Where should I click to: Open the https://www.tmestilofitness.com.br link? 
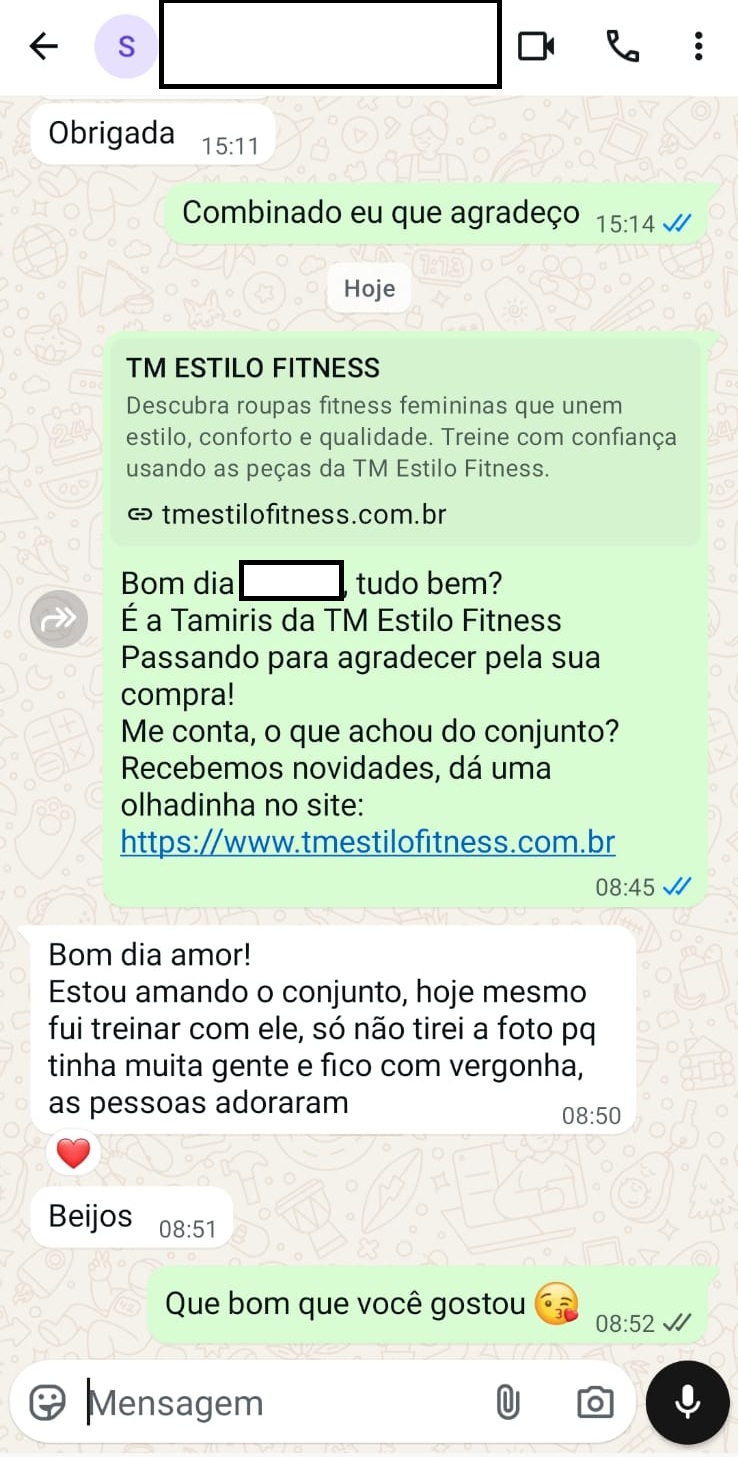[x=368, y=842]
